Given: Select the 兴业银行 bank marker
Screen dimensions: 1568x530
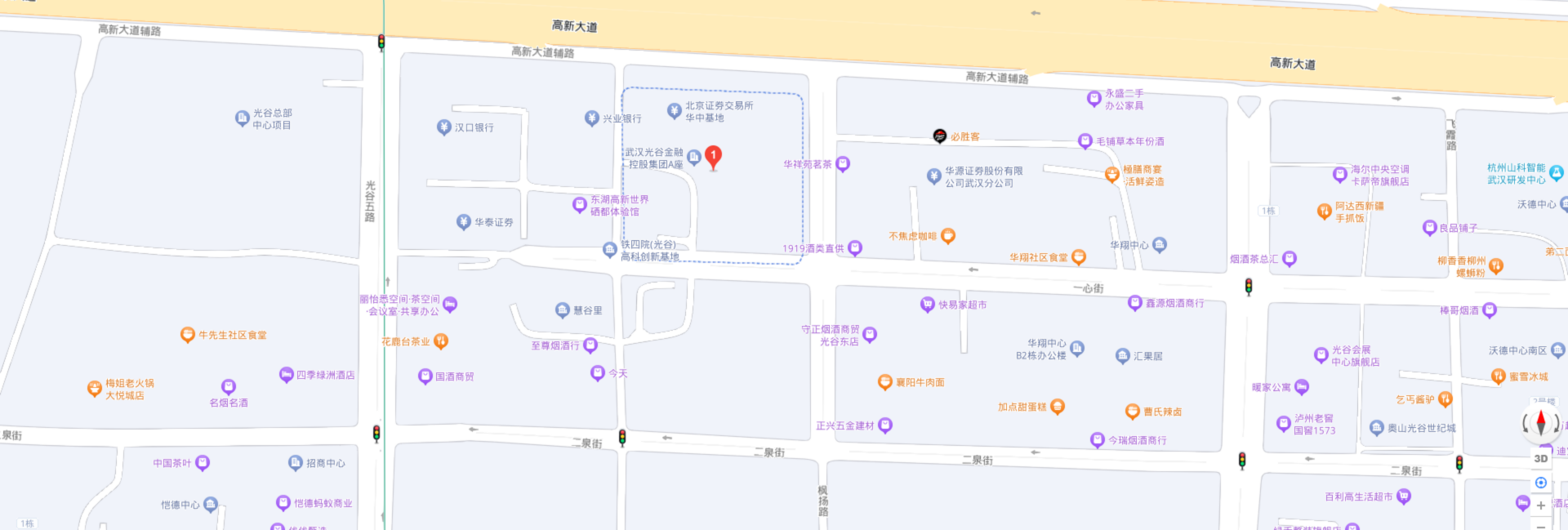Looking at the screenshot, I should click(592, 118).
